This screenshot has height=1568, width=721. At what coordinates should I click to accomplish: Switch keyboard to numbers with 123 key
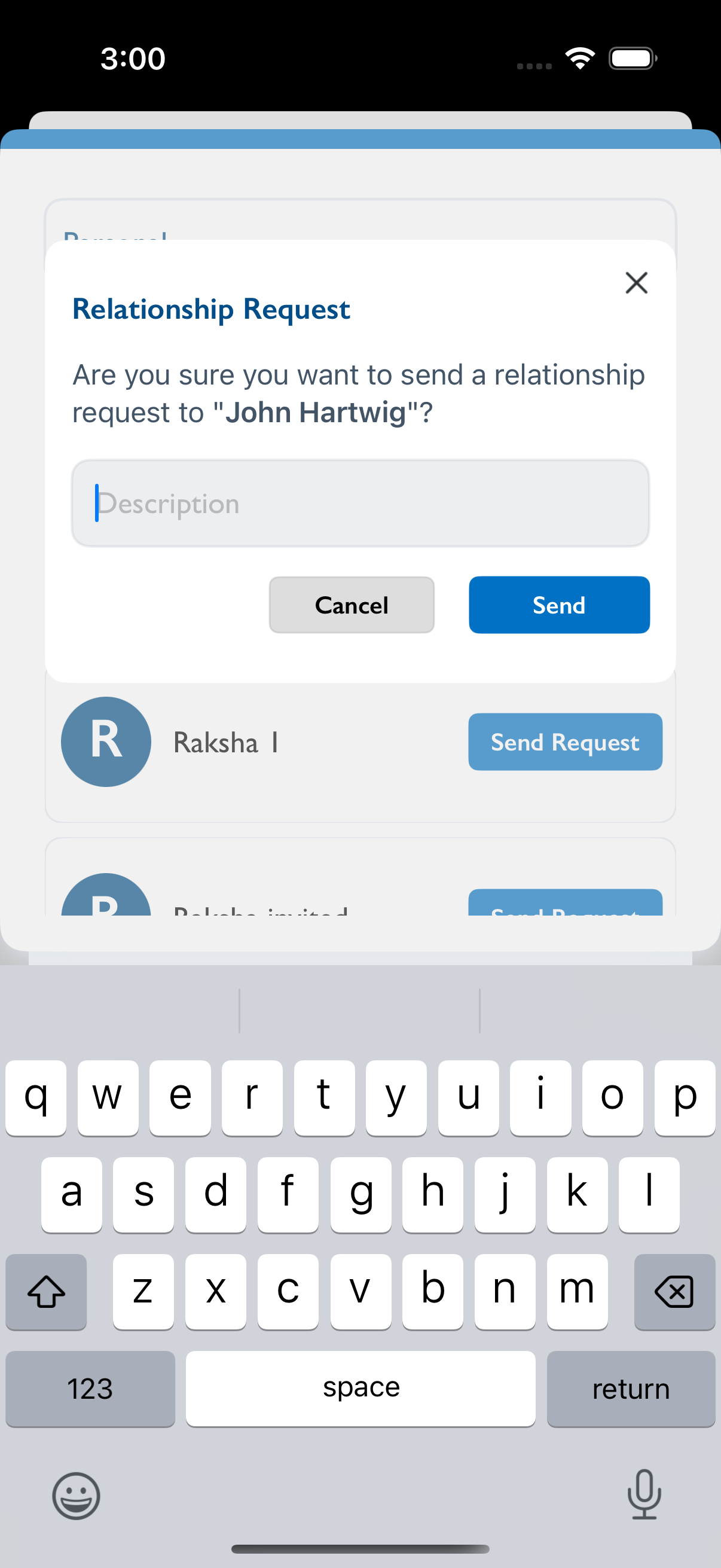(90, 1389)
